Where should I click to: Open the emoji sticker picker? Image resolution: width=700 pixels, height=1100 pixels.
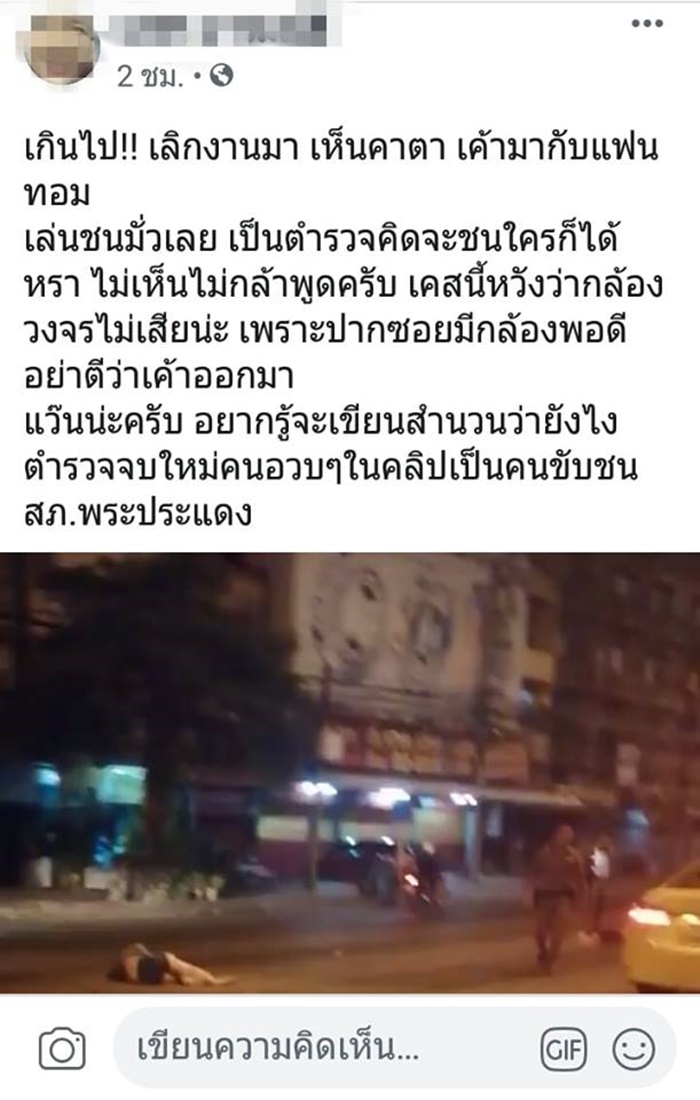[x=633, y=1049]
